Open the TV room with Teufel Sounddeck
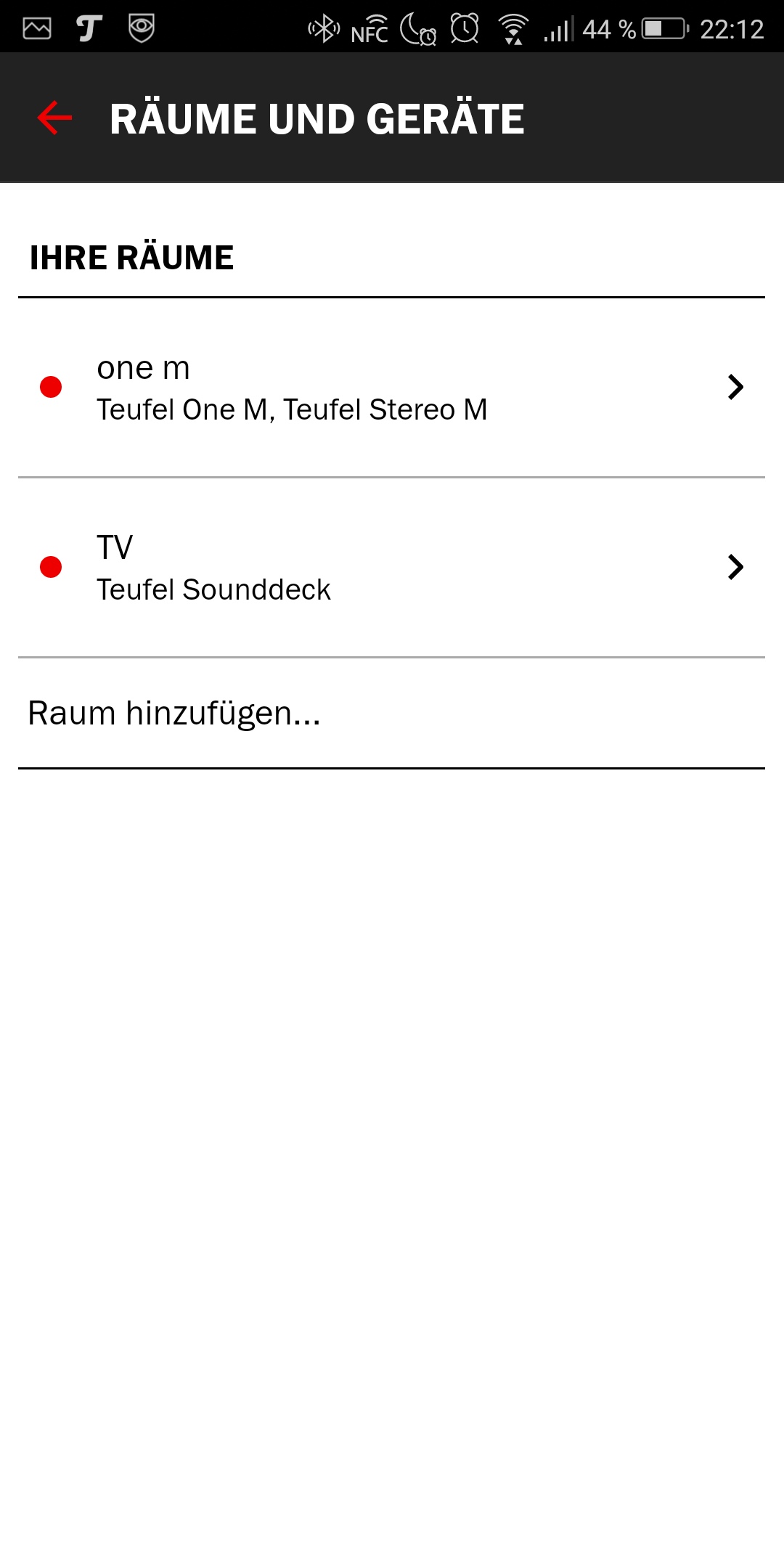 coord(392,568)
